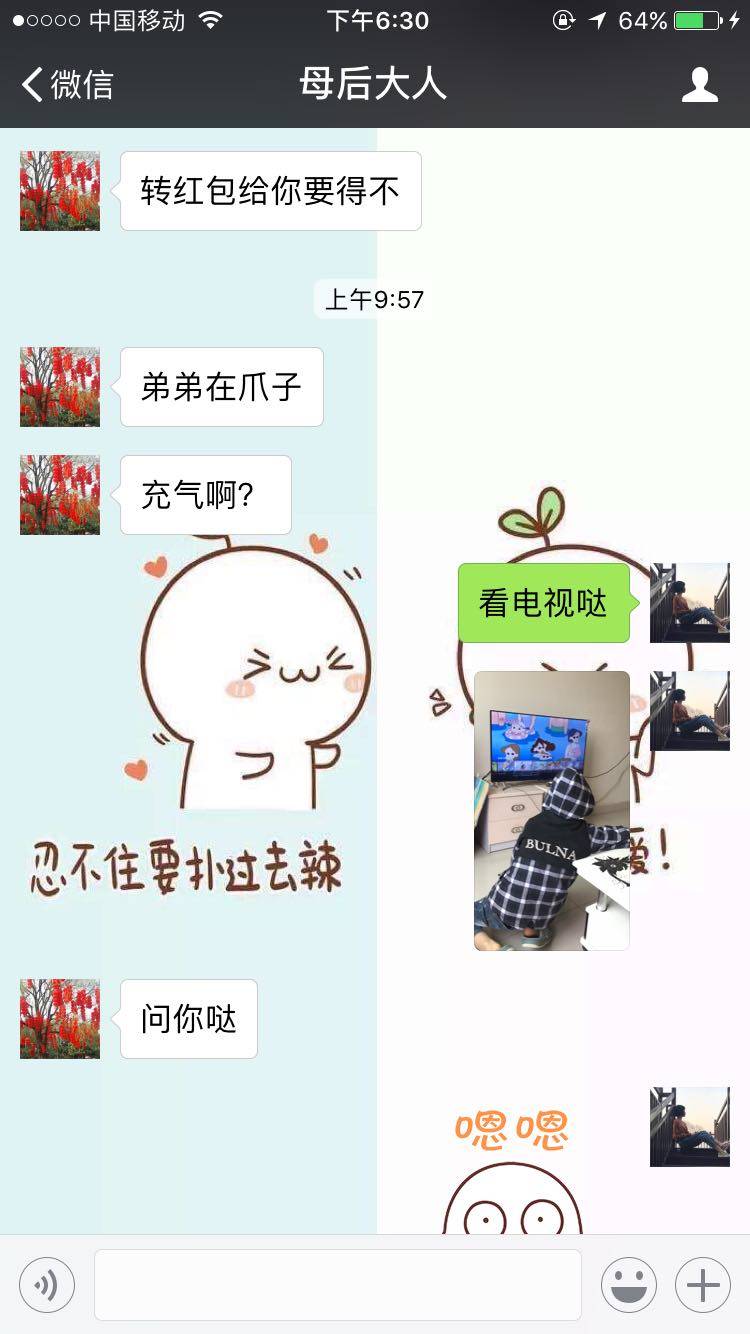
Task: Tap my avatar next to 看电视哒
Action: tap(689, 603)
